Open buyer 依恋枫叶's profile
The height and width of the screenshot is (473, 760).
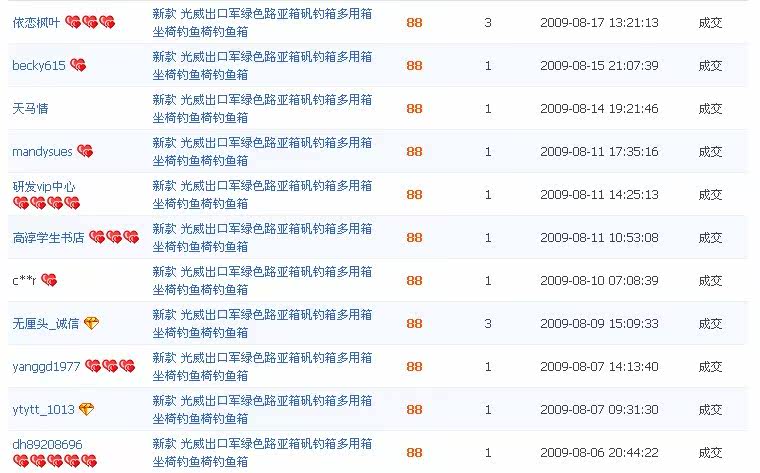tap(36, 22)
